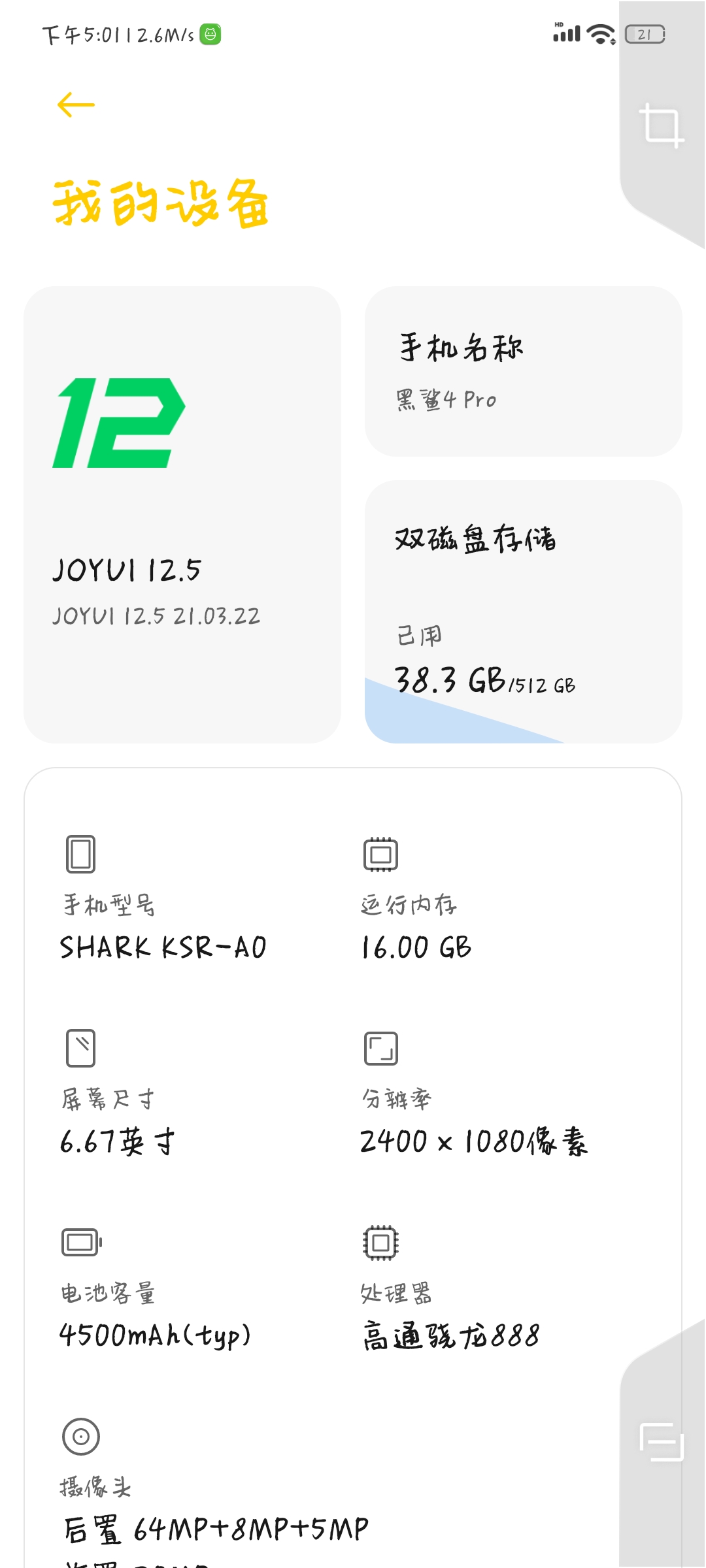This screenshot has width=706, height=1568.
Task: Open the 手机名称 card
Action: pos(524,371)
